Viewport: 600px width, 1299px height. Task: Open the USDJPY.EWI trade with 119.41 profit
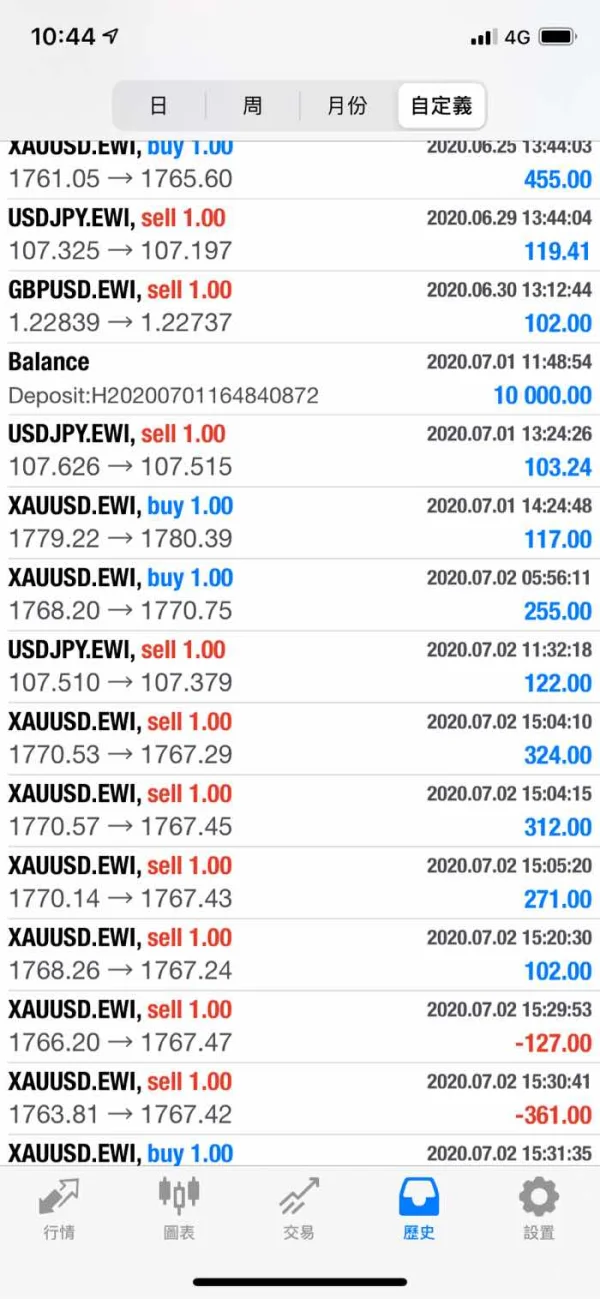click(300, 235)
